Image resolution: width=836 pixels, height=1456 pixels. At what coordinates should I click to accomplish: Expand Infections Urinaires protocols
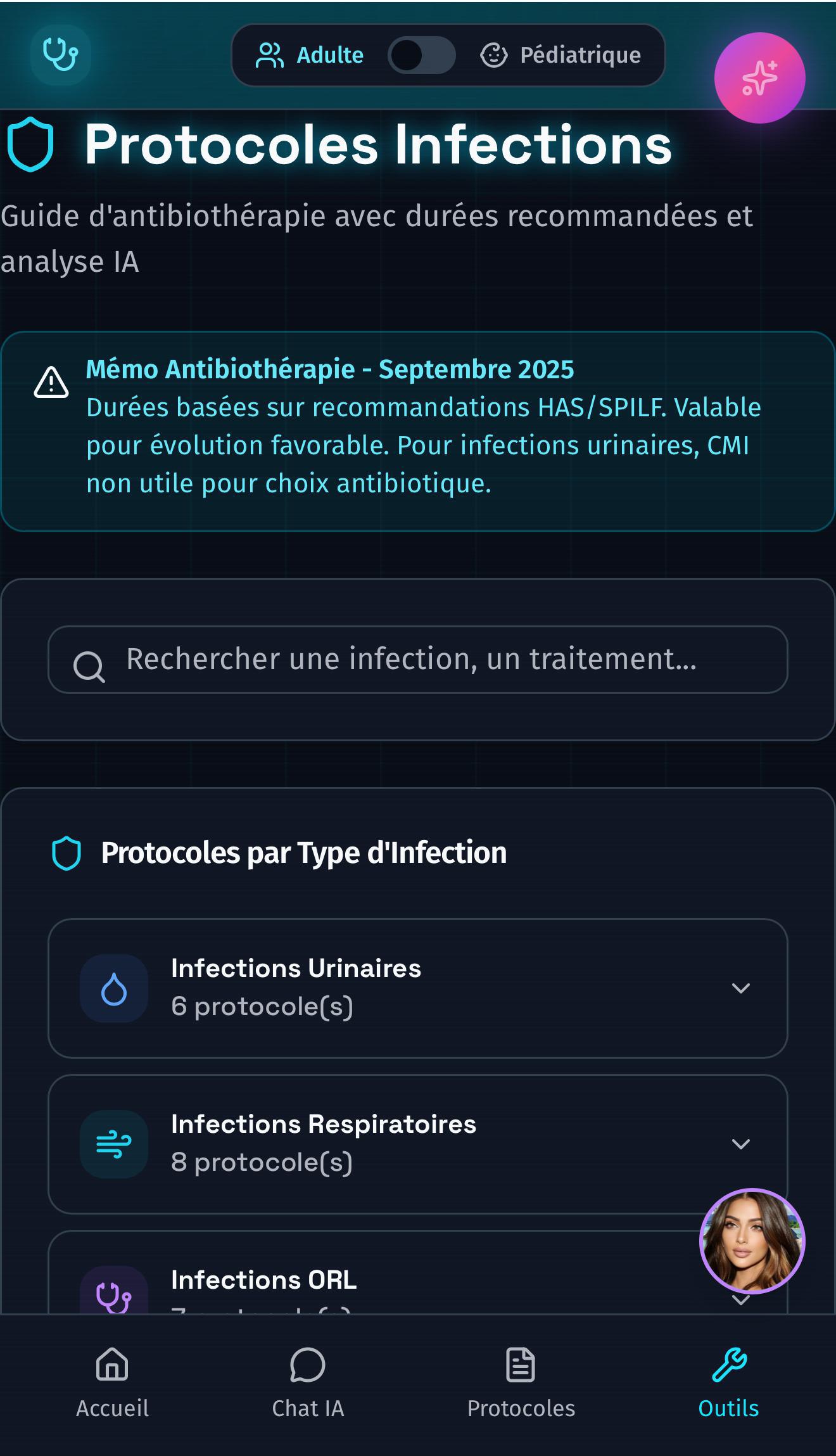(x=418, y=988)
